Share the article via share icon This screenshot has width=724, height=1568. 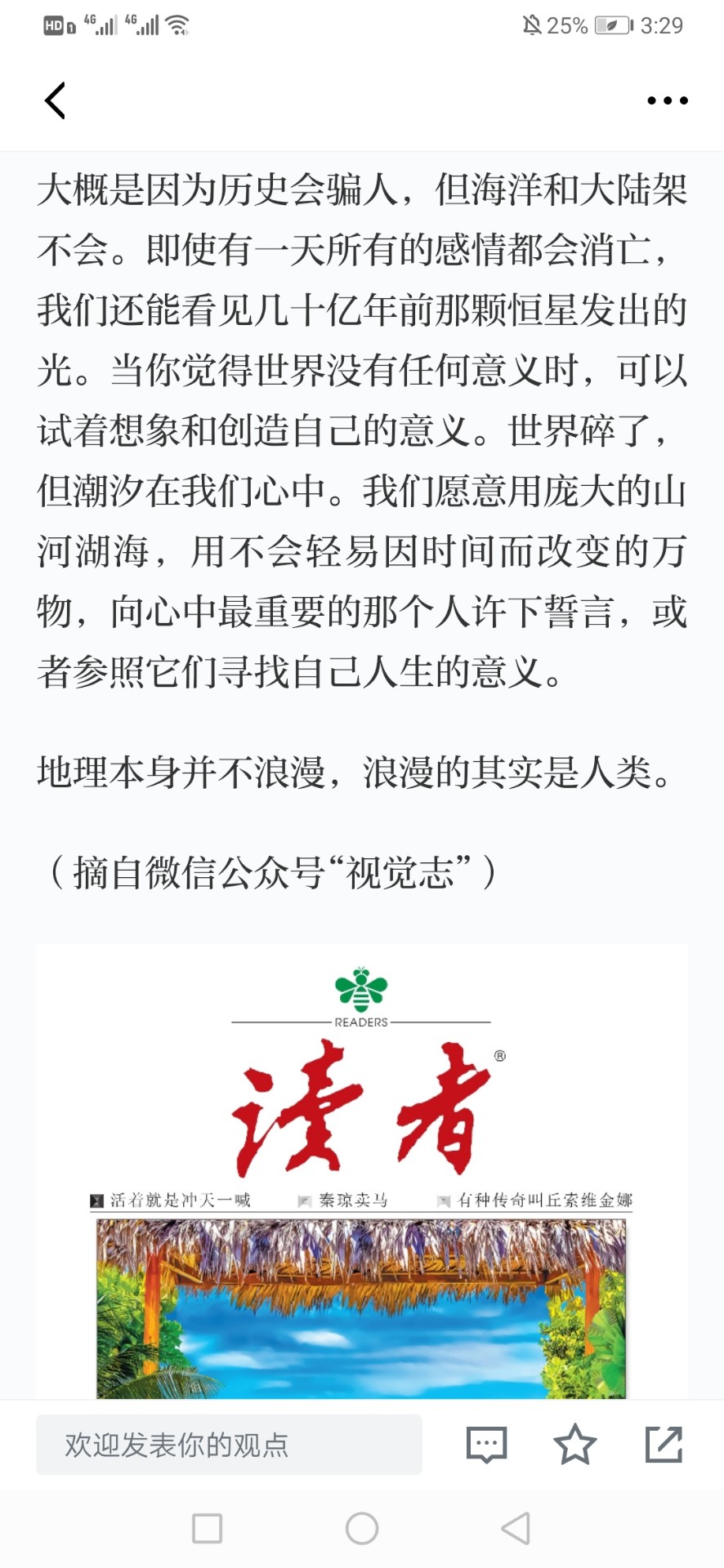664,1444
